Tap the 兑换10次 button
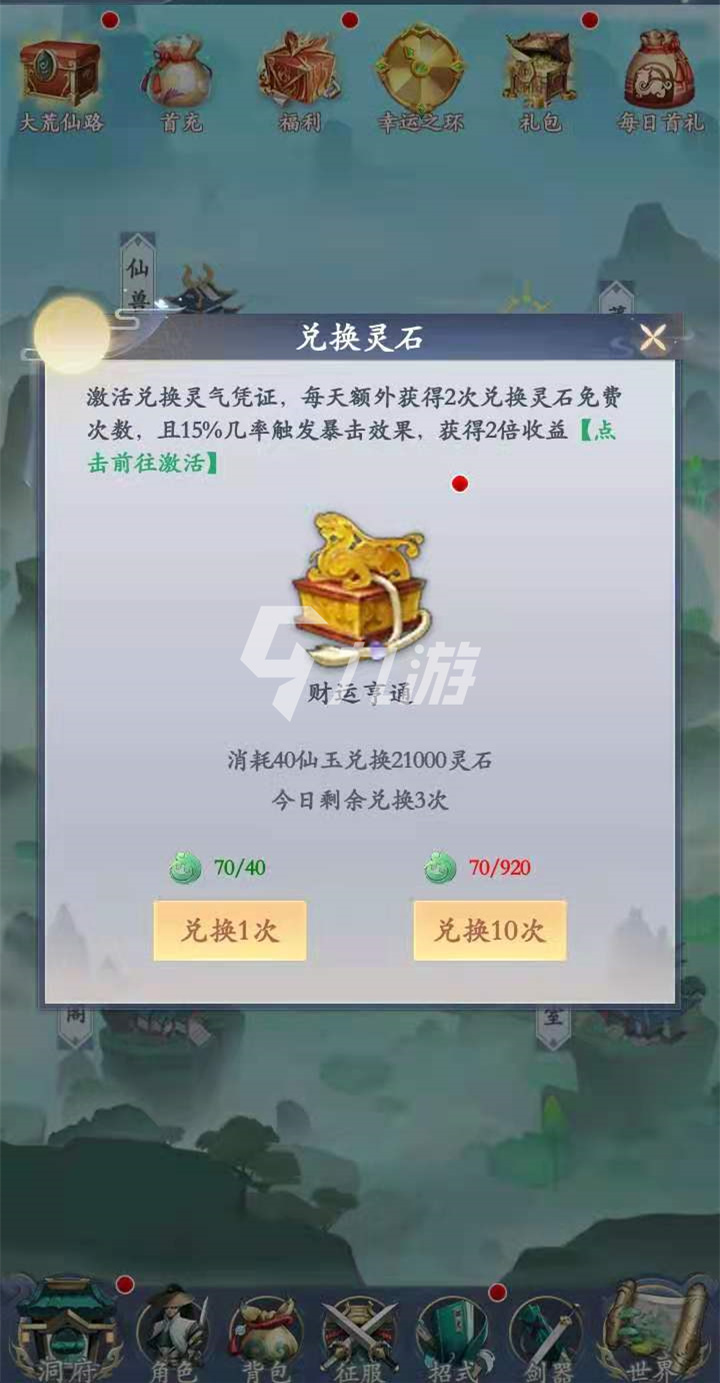This screenshot has height=1383, width=720. click(x=490, y=931)
